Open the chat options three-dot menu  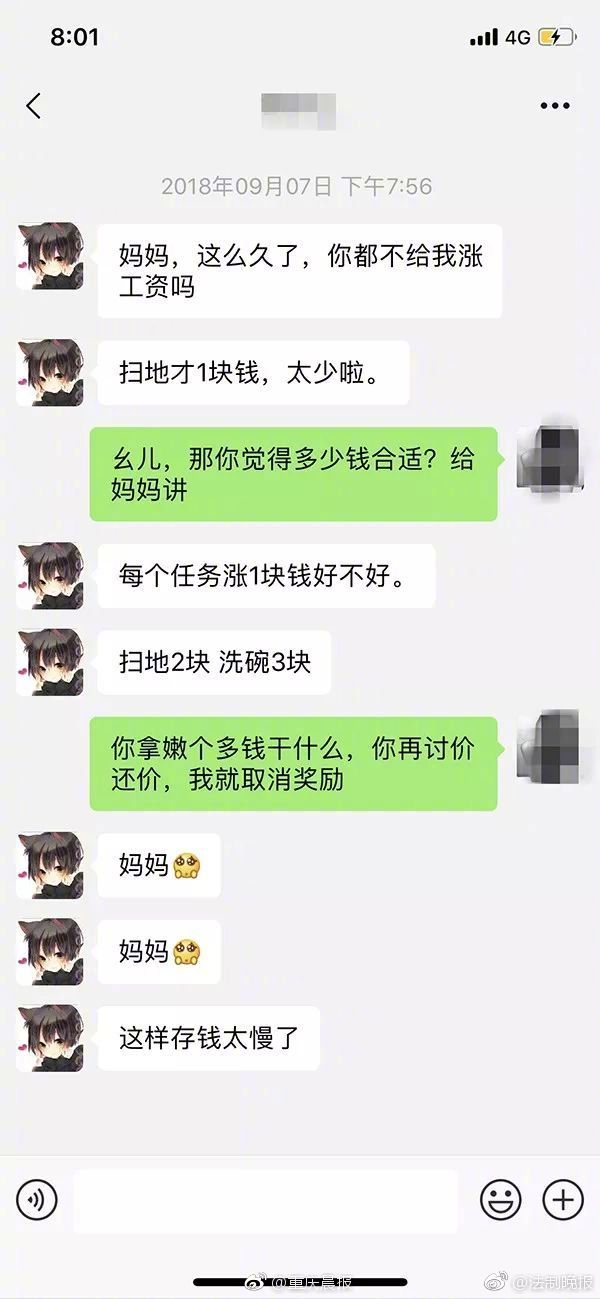tap(554, 106)
